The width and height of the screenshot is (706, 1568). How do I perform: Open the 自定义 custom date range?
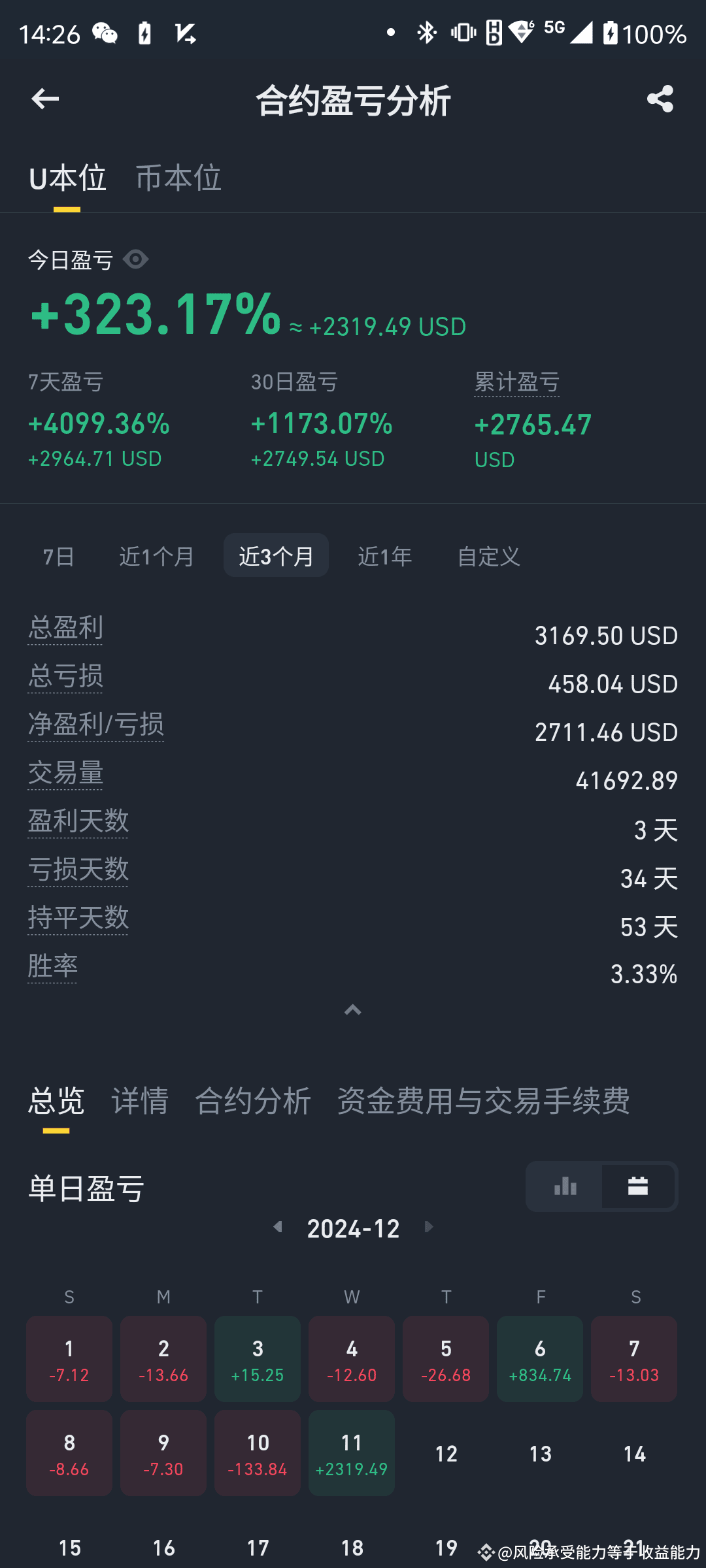[x=488, y=556]
